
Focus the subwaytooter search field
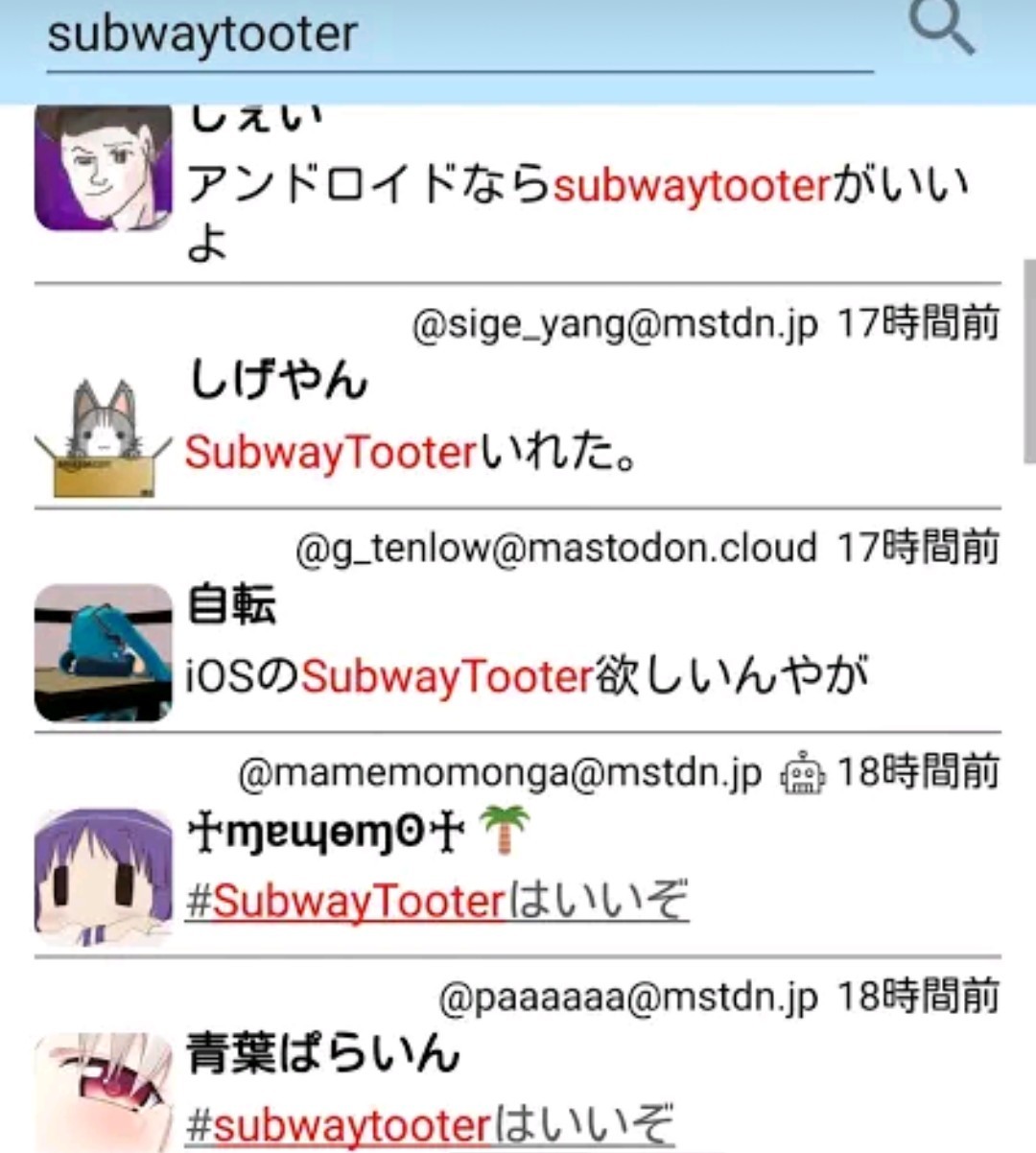click(x=459, y=36)
